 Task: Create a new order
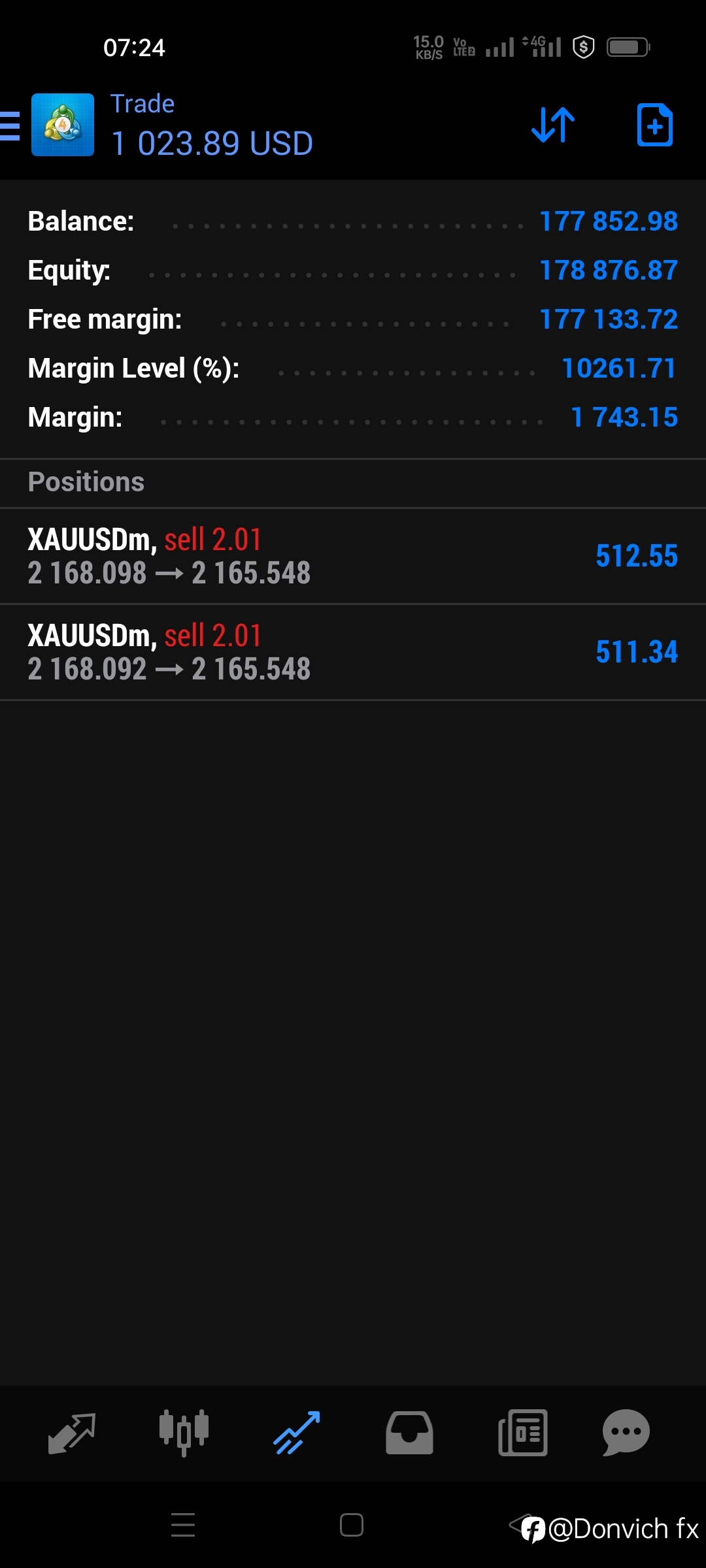654,124
